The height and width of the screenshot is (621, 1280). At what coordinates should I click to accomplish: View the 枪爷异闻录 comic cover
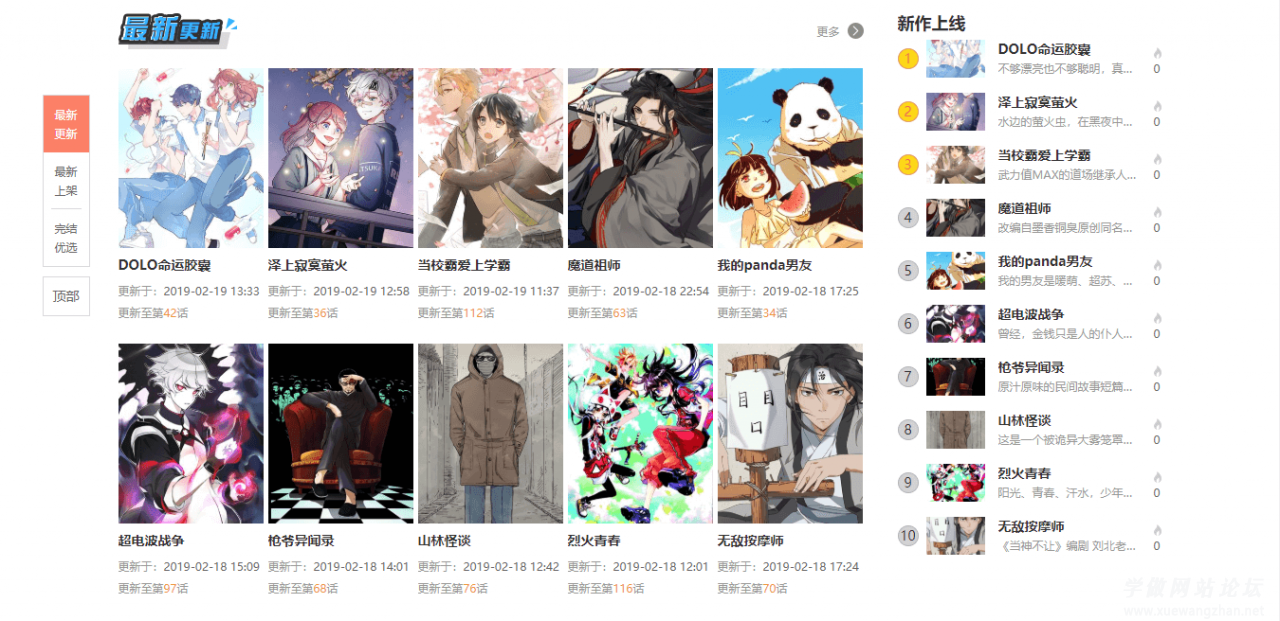340,433
